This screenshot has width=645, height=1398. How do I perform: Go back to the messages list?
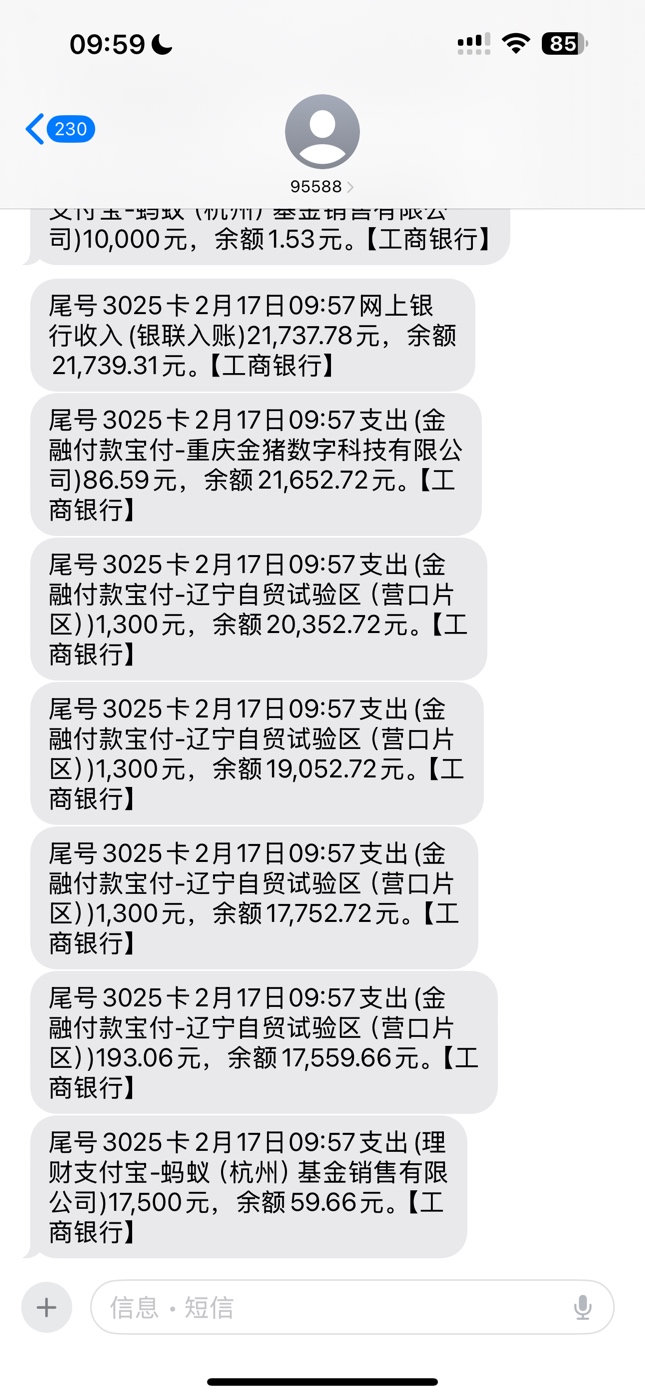click(58, 129)
